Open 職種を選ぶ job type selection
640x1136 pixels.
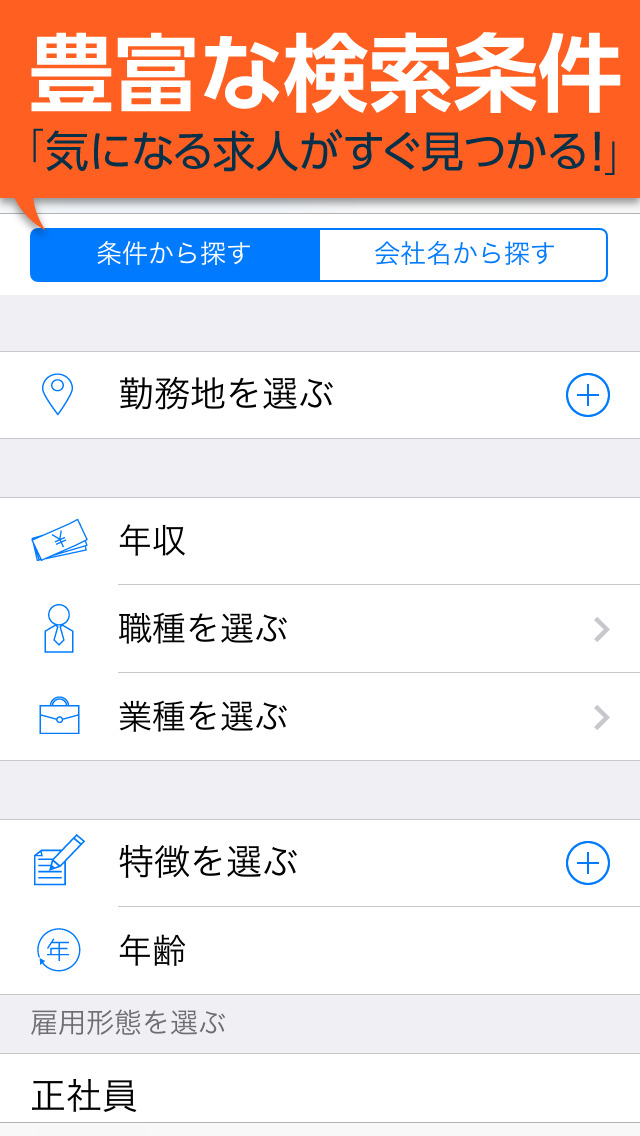pyautogui.click(x=320, y=629)
